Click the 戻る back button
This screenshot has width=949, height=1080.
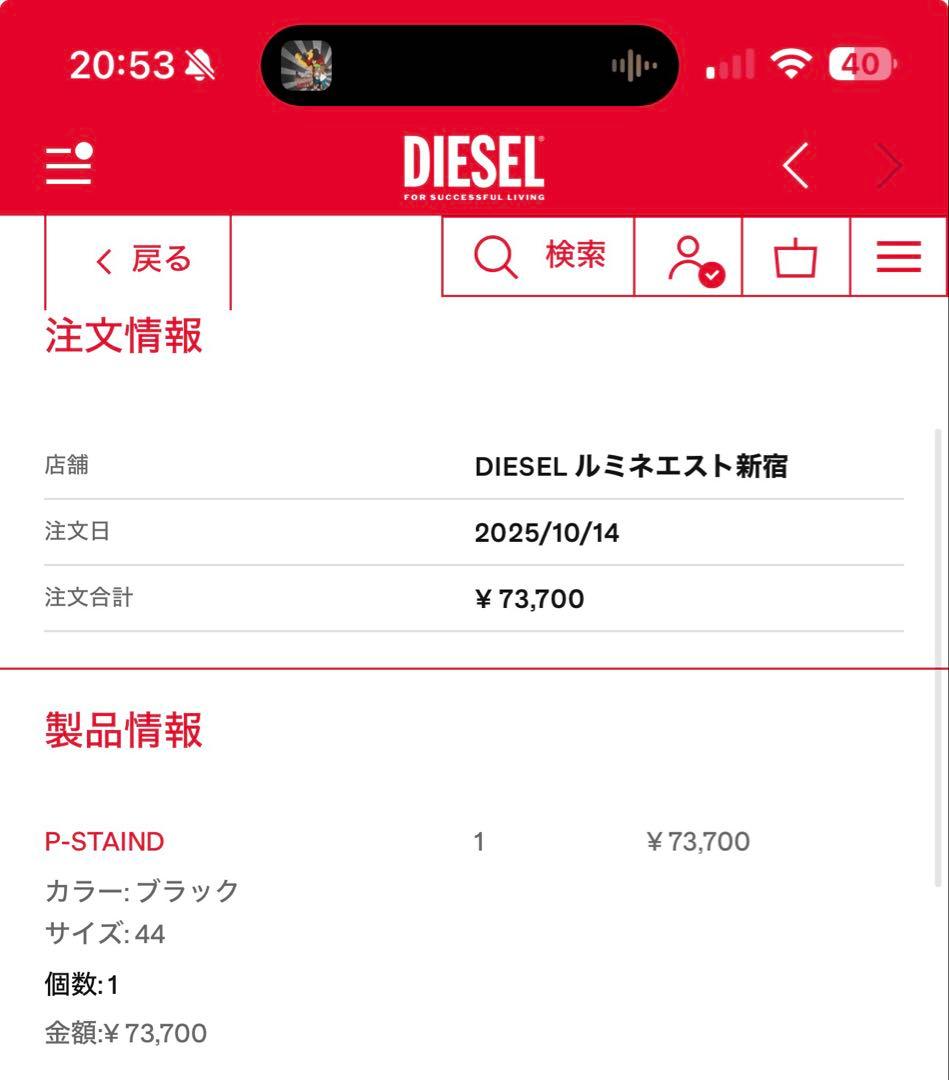140,259
